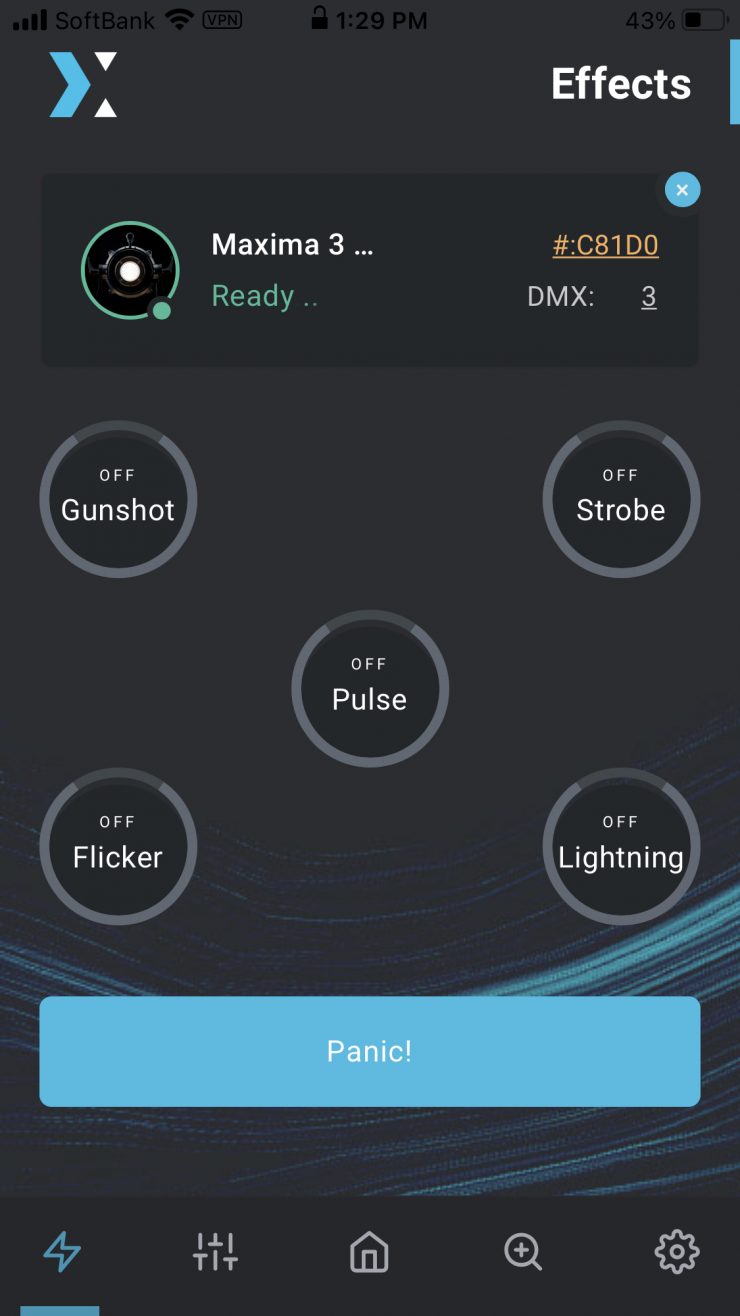This screenshot has width=740, height=1316.
Task: Change the DMX channel value 3
Action: [x=649, y=297]
